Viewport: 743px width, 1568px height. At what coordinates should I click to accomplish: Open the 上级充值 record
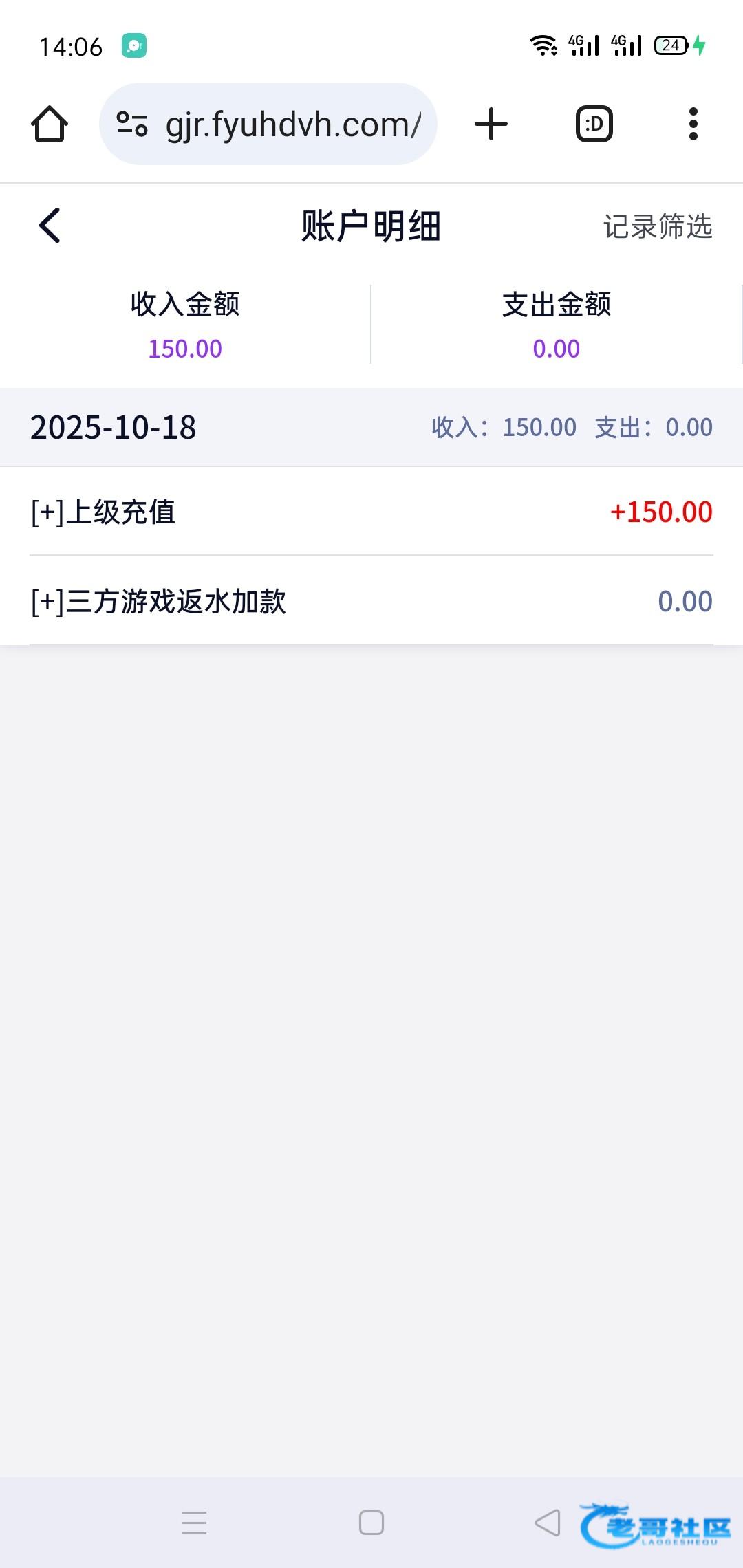[371, 512]
